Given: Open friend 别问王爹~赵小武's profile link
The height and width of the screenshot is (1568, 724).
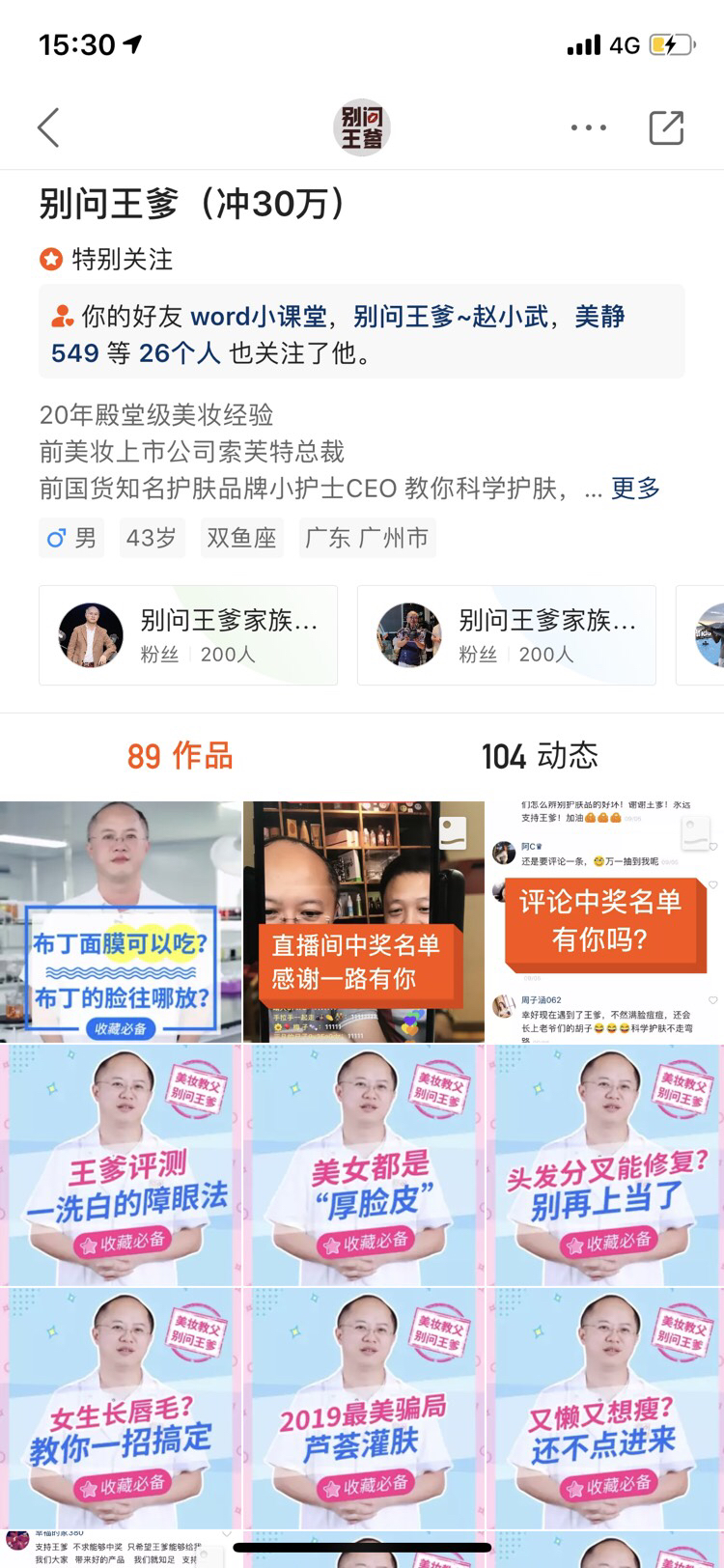Looking at the screenshot, I should pyautogui.click(x=451, y=317).
